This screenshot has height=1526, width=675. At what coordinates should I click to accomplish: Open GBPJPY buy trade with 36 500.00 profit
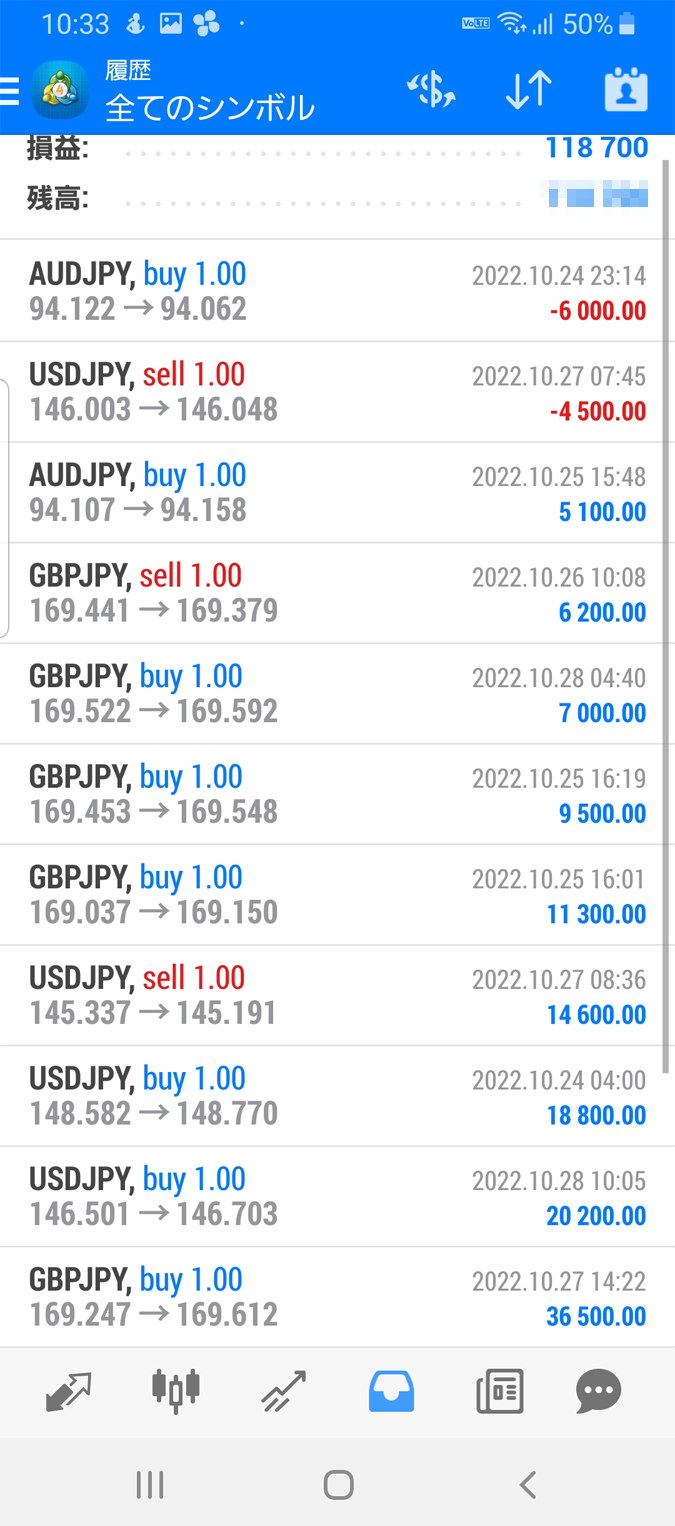337,1297
